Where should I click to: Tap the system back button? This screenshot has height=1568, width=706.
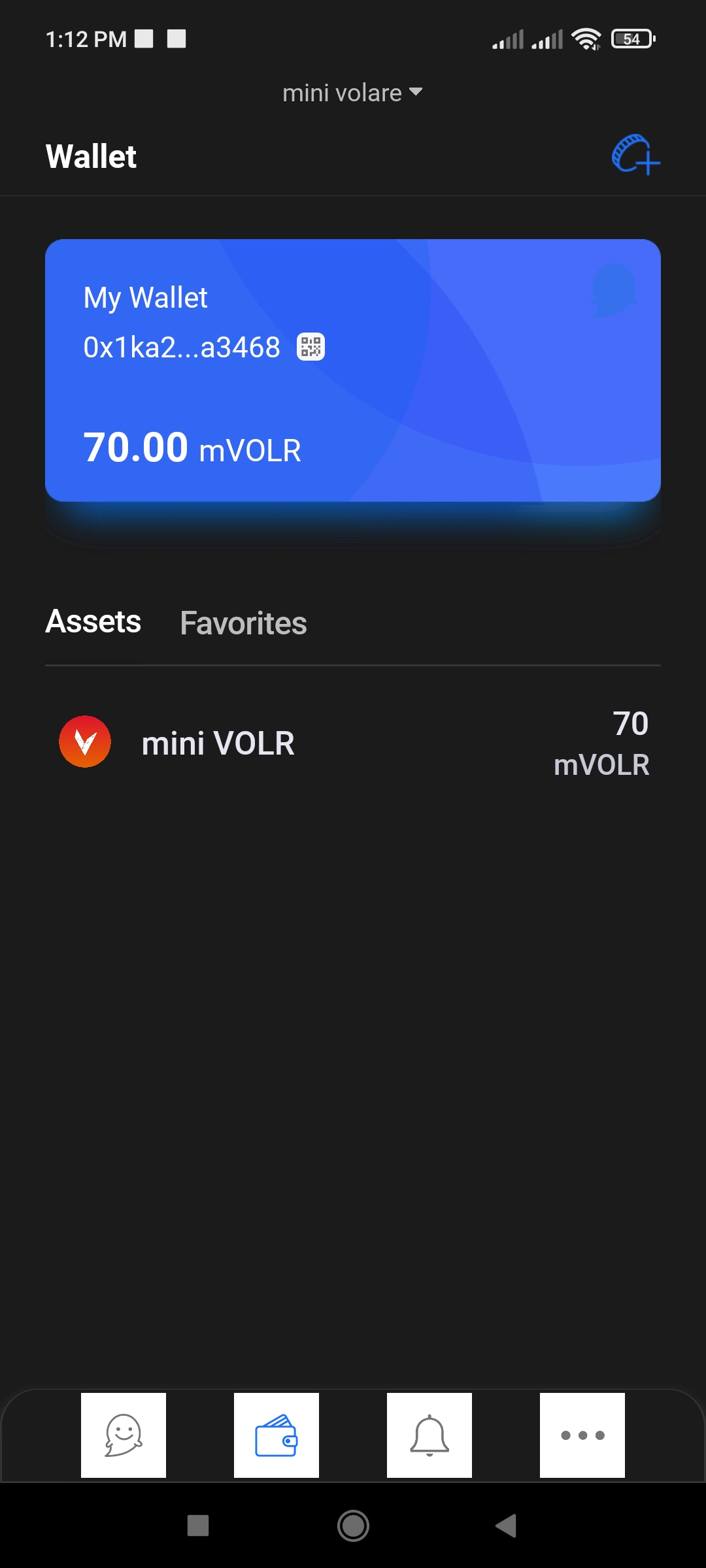pos(506,1526)
